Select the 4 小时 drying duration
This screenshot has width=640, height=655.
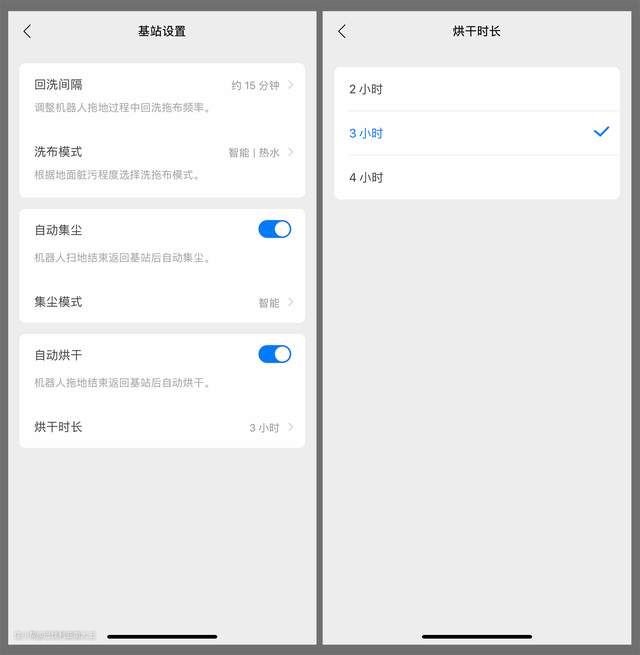point(476,177)
